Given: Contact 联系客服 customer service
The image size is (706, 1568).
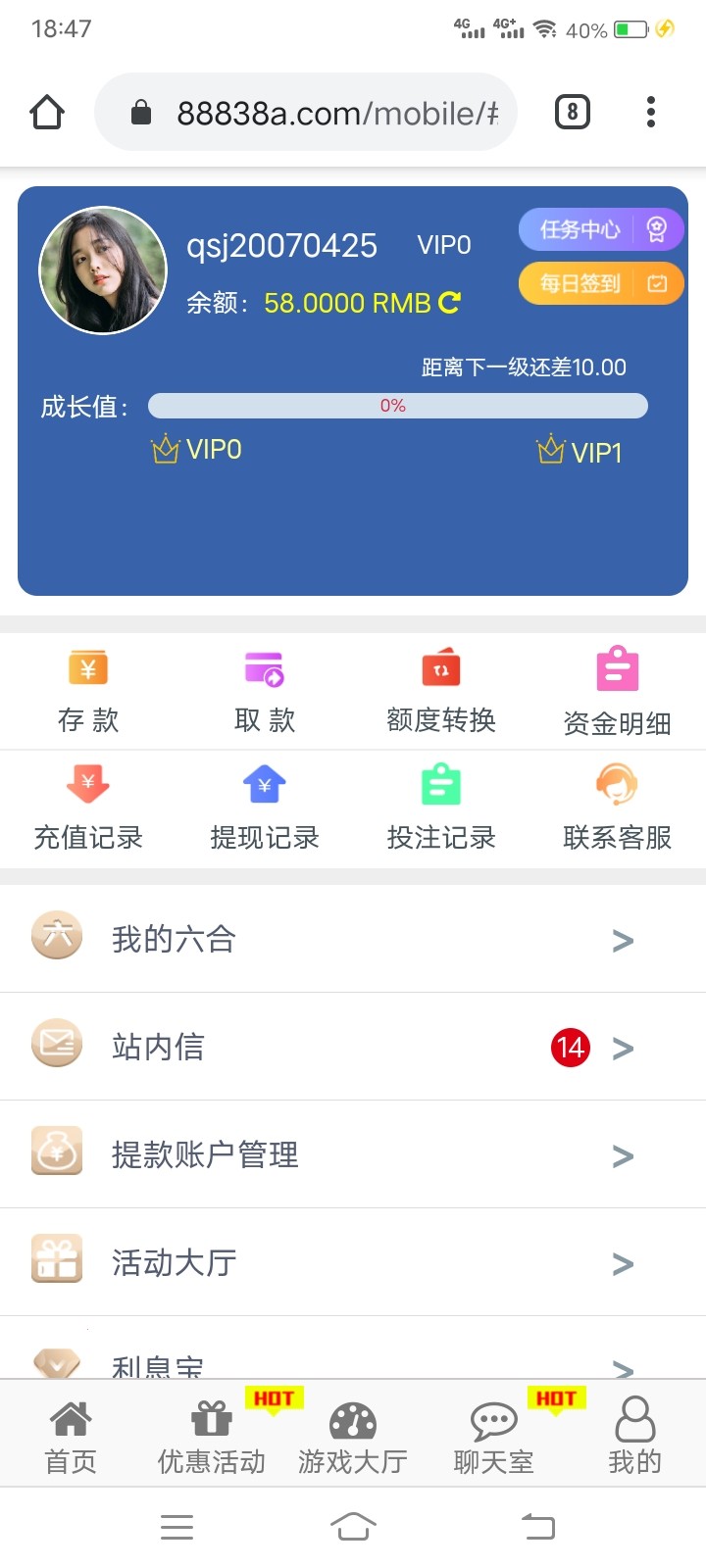Looking at the screenshot, I should click(x=617, y=808).
